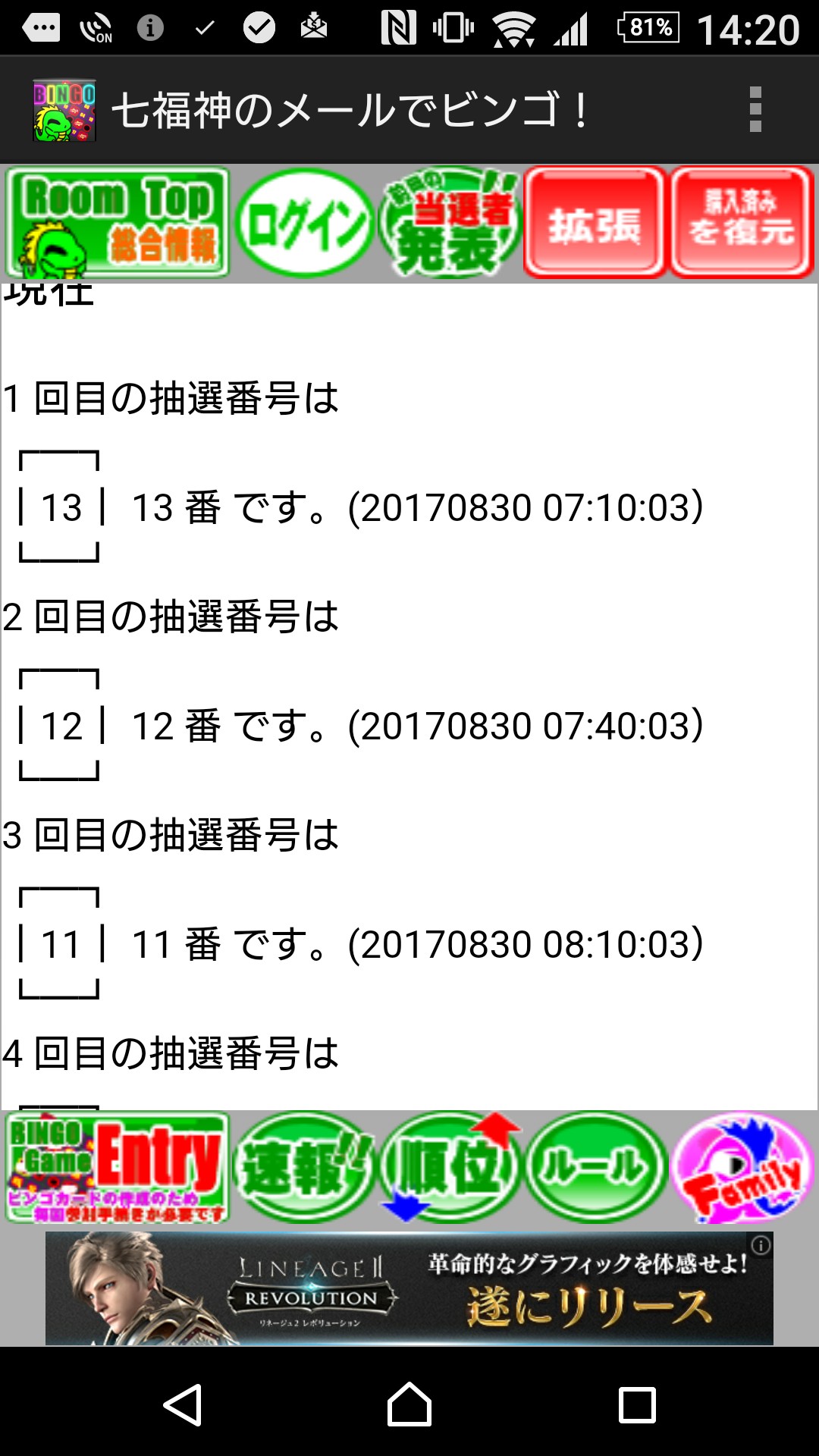Open Room Top 総合情報
819x1456 pixels.
(118, 223)
